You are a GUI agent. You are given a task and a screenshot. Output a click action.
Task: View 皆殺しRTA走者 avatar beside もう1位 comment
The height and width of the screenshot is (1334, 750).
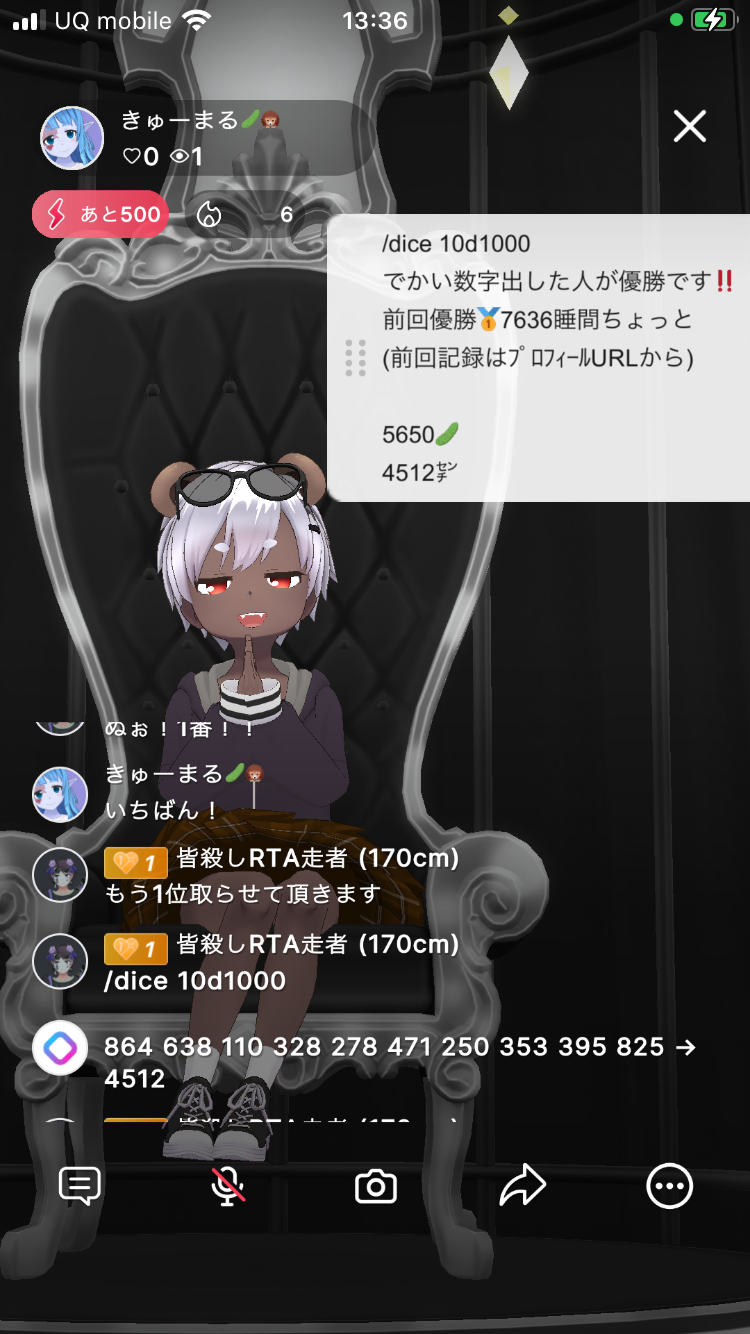tap(60, 874)
